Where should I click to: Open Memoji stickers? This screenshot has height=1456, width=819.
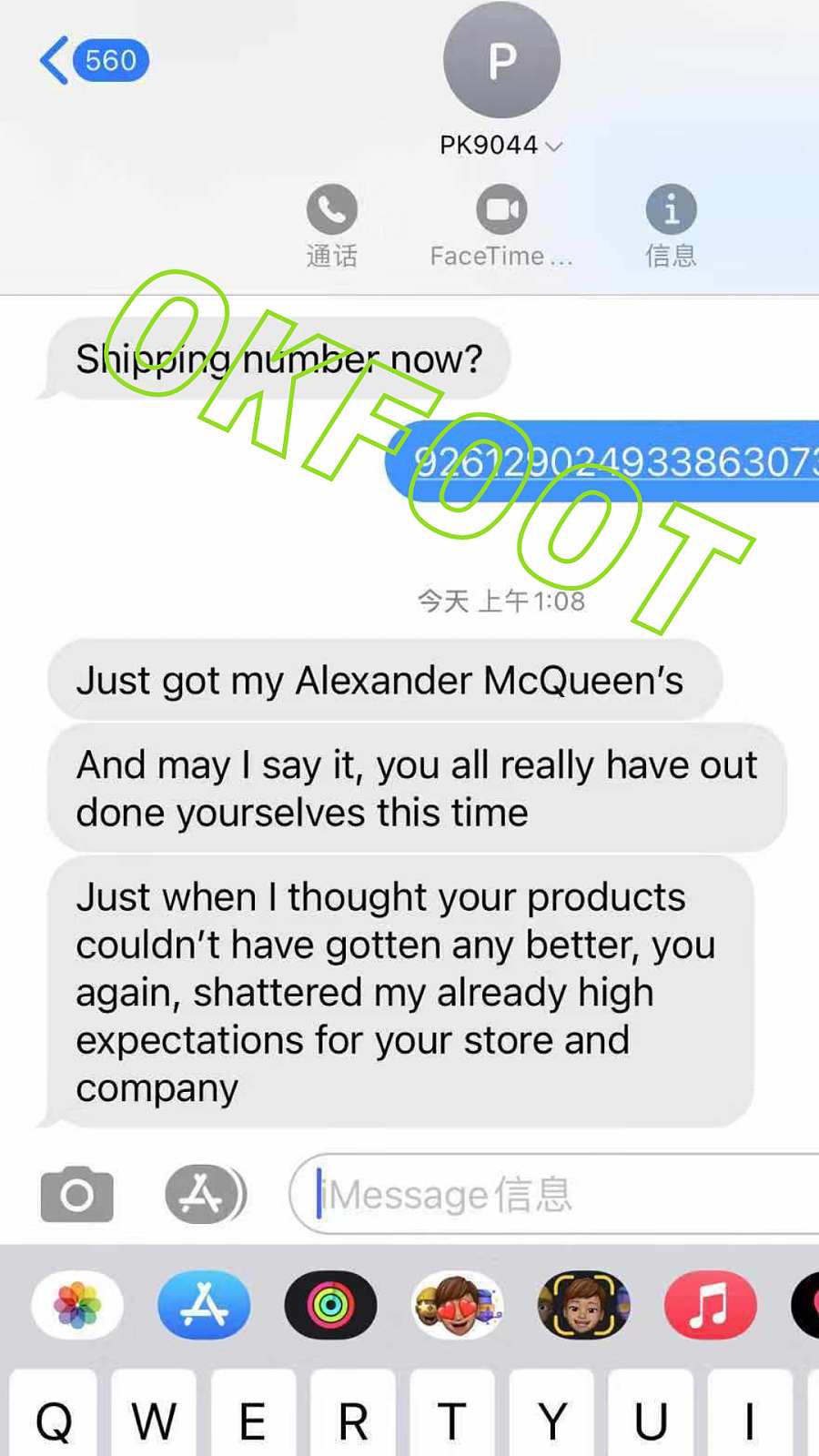coord(458,1306)
